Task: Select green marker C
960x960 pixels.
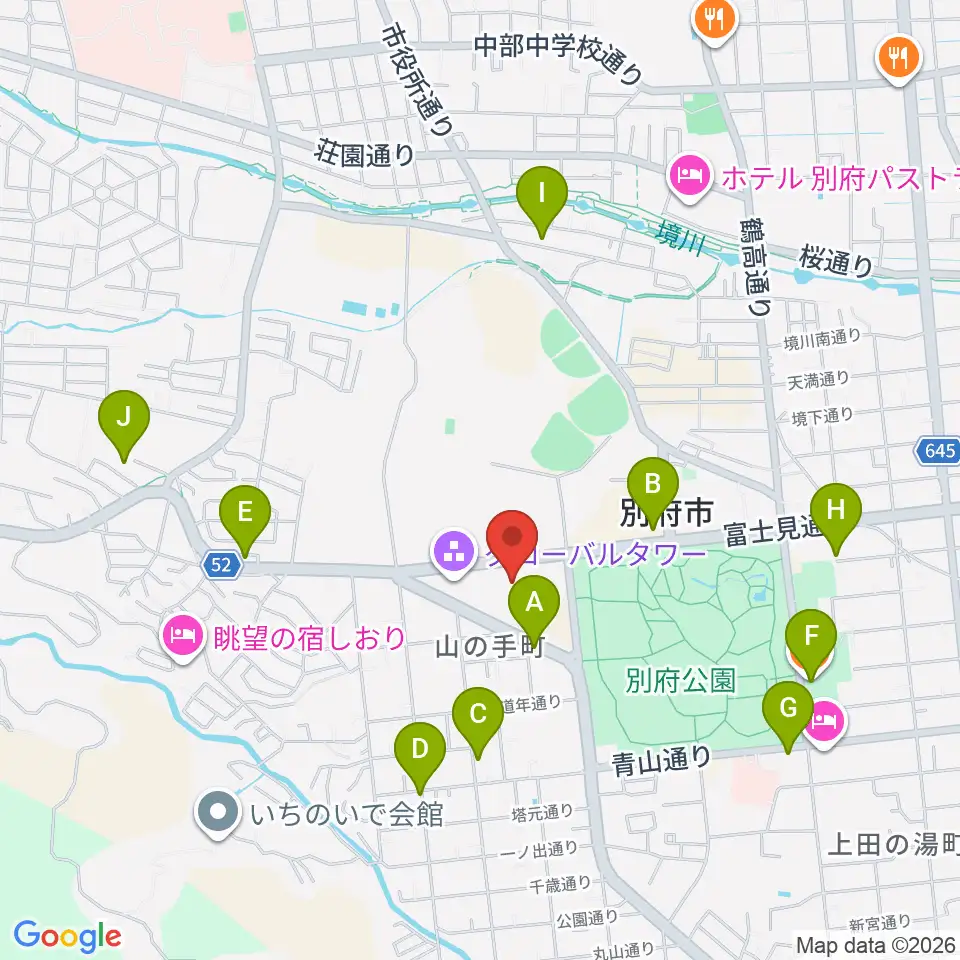Action: (478, 723)
